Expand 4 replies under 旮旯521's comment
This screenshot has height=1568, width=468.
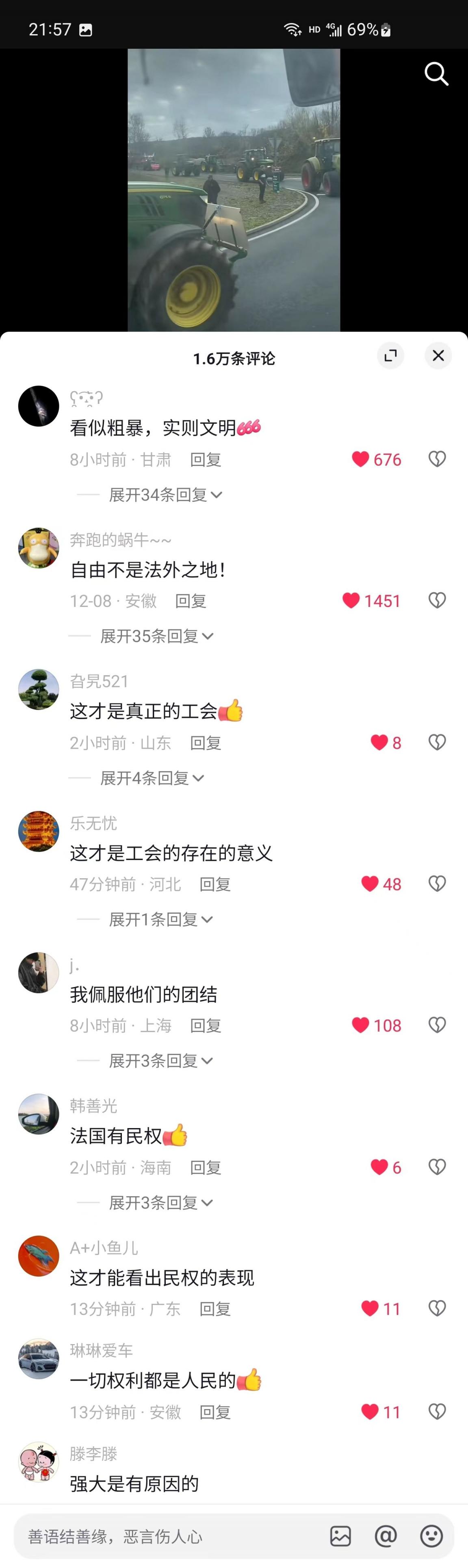(x=151, y=778)
